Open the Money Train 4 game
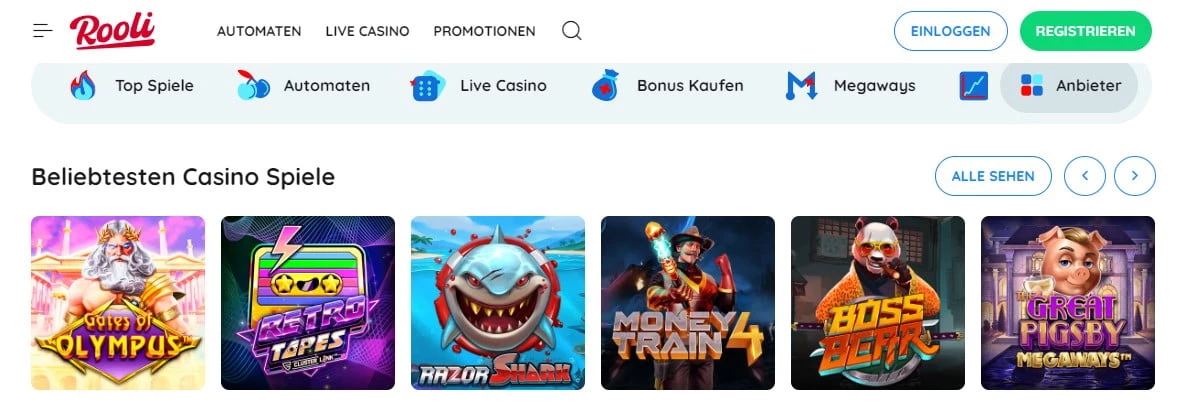 tap(688, 302)
